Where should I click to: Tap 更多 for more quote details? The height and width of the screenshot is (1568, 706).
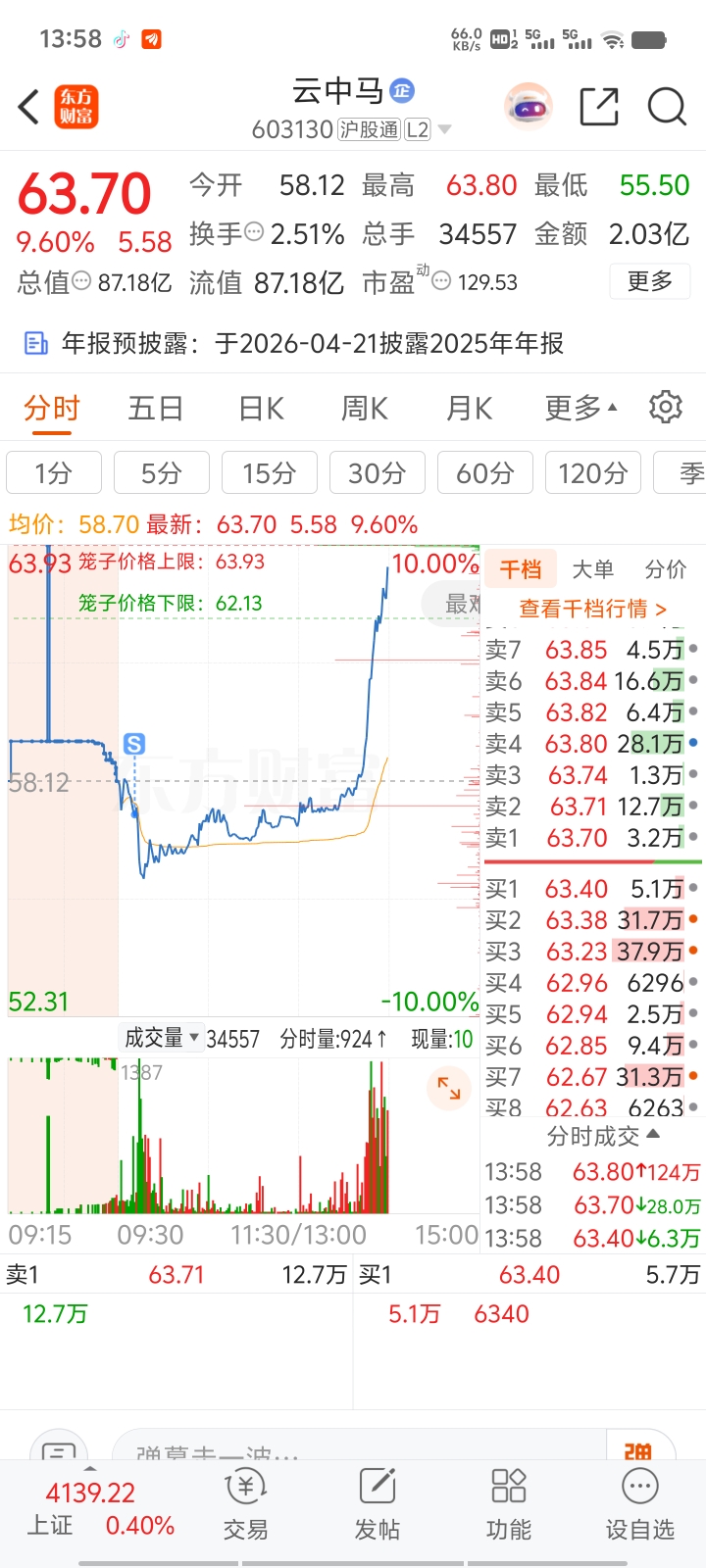click(x=650, y=282)
